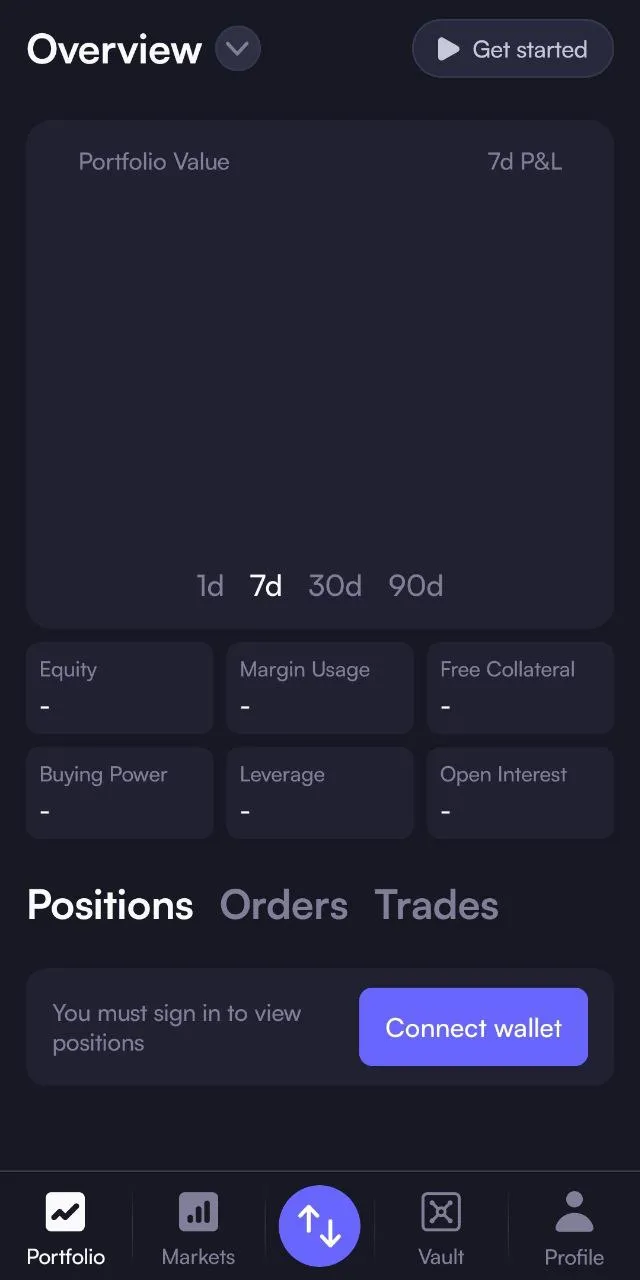Select the 7d chart range

click(265, 586)
